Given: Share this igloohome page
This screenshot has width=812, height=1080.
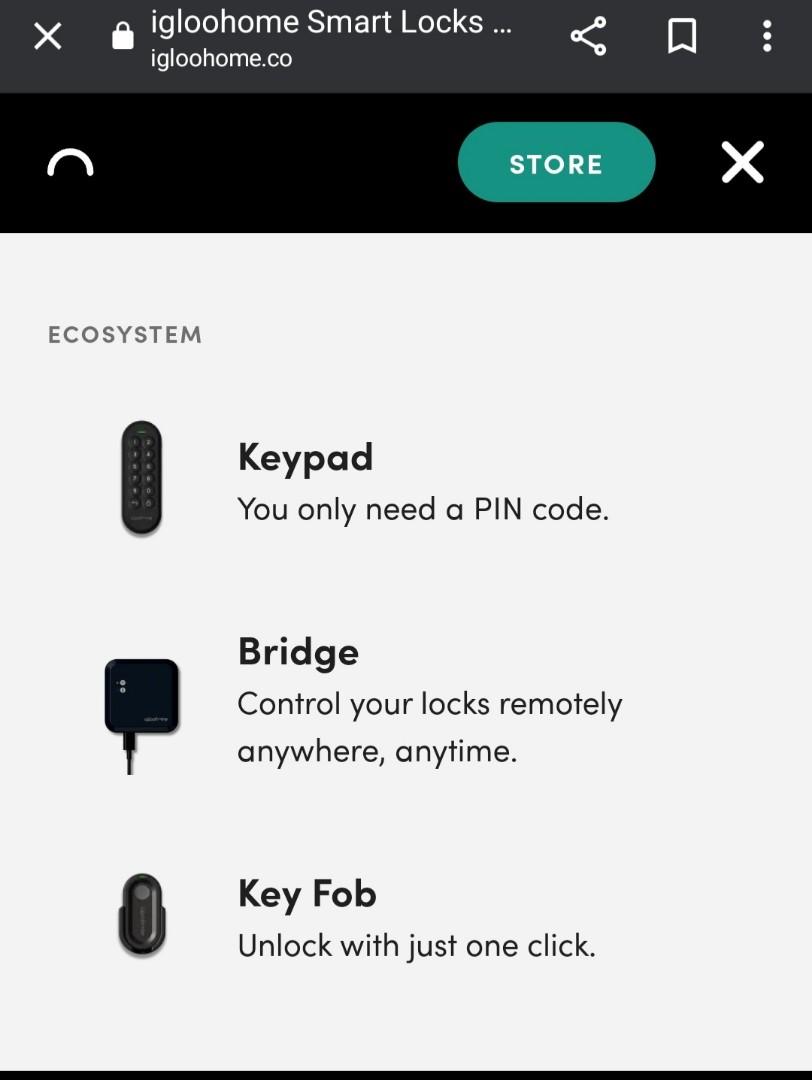Looking at the screenshot, I should (x=589, y=37).
